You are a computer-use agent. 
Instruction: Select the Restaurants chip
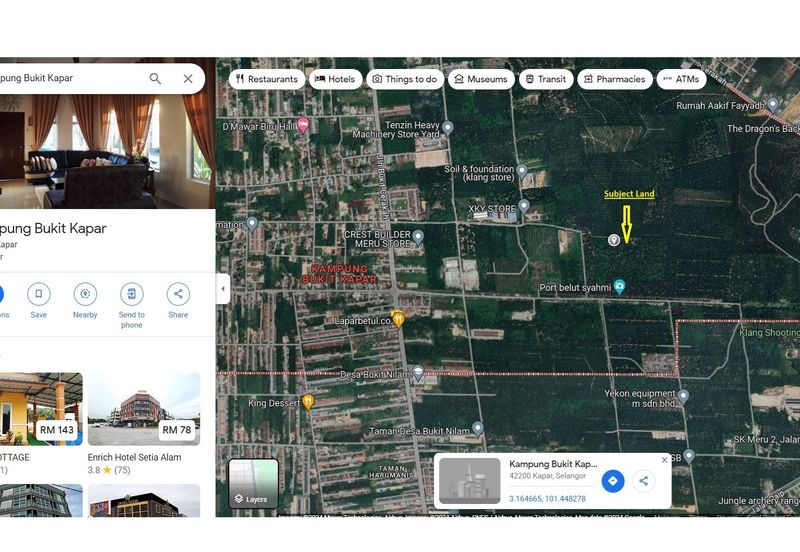pos(267,79)
